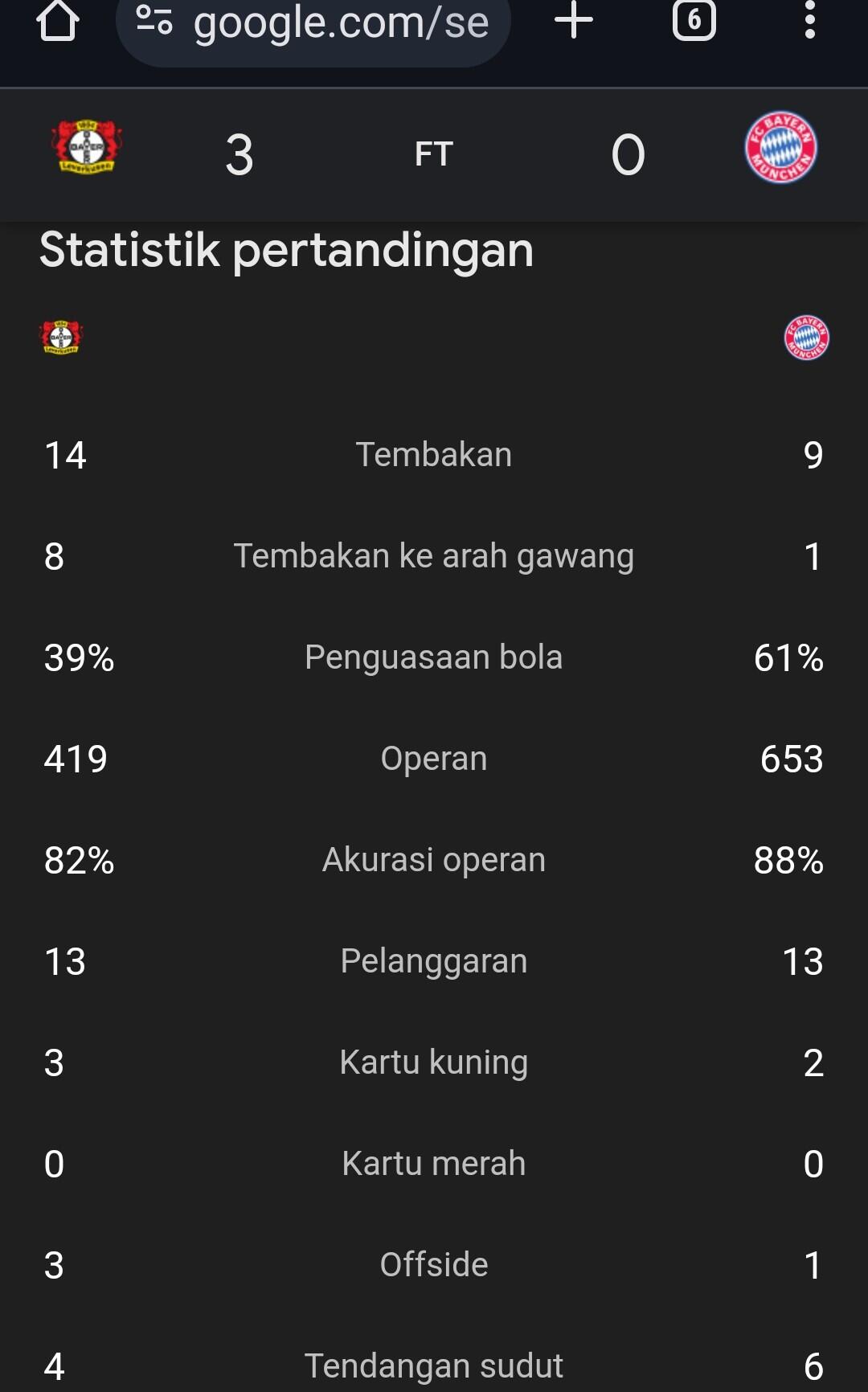Viewport: 868px width, 1392px height.
Task: Tap the google.com address bar
Action: pyautogui.click(x=342, y=24)
